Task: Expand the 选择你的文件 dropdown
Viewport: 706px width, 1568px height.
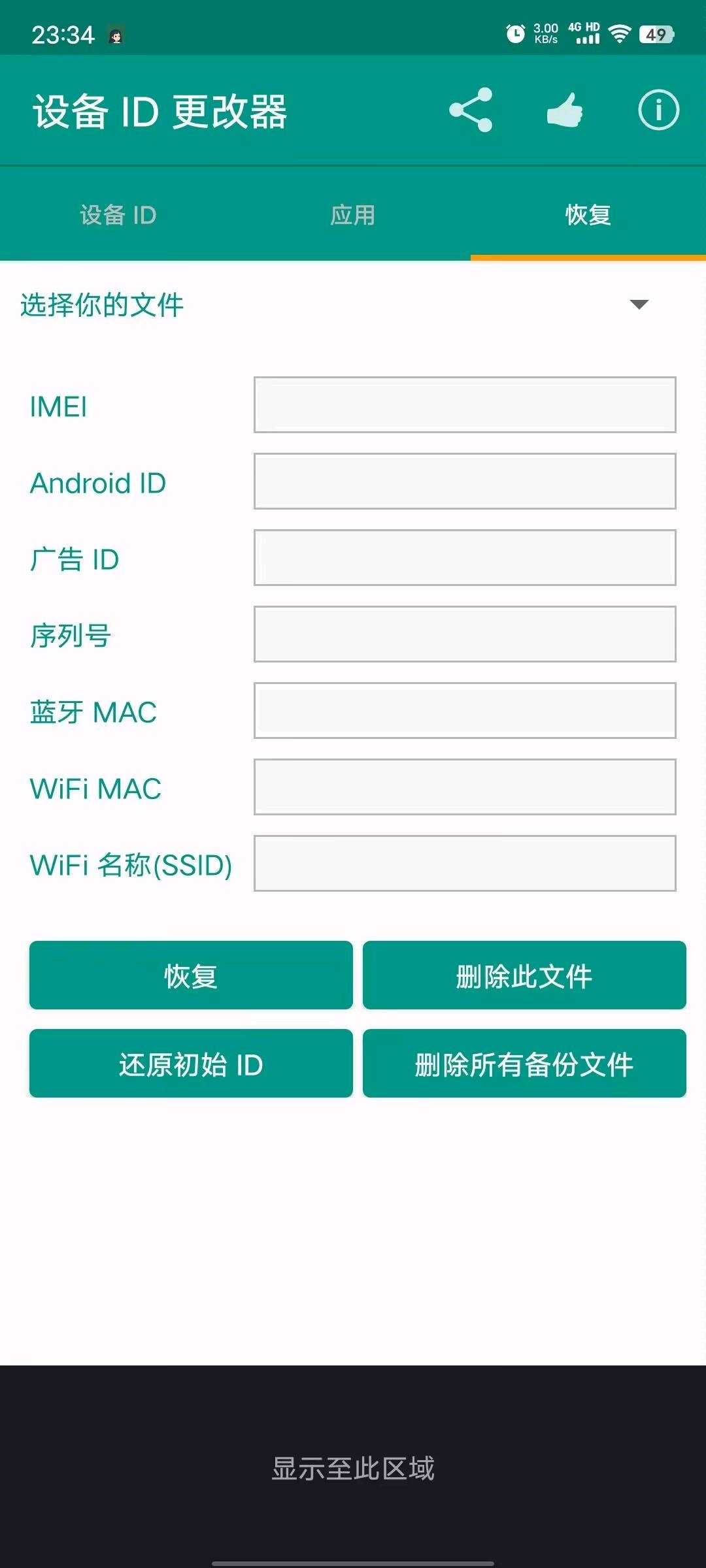Action: (353, 304)
